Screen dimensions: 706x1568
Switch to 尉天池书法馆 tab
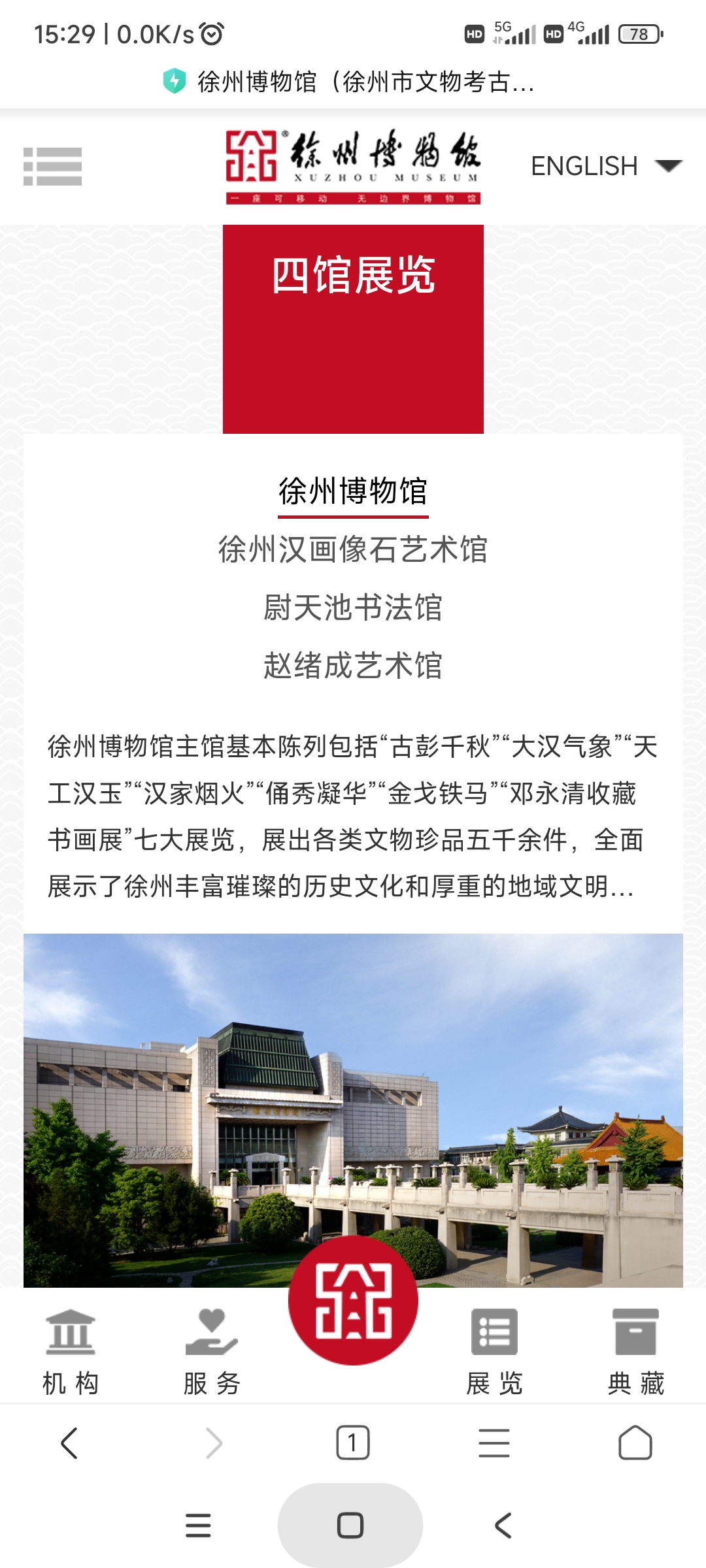(x=353, y=608)
